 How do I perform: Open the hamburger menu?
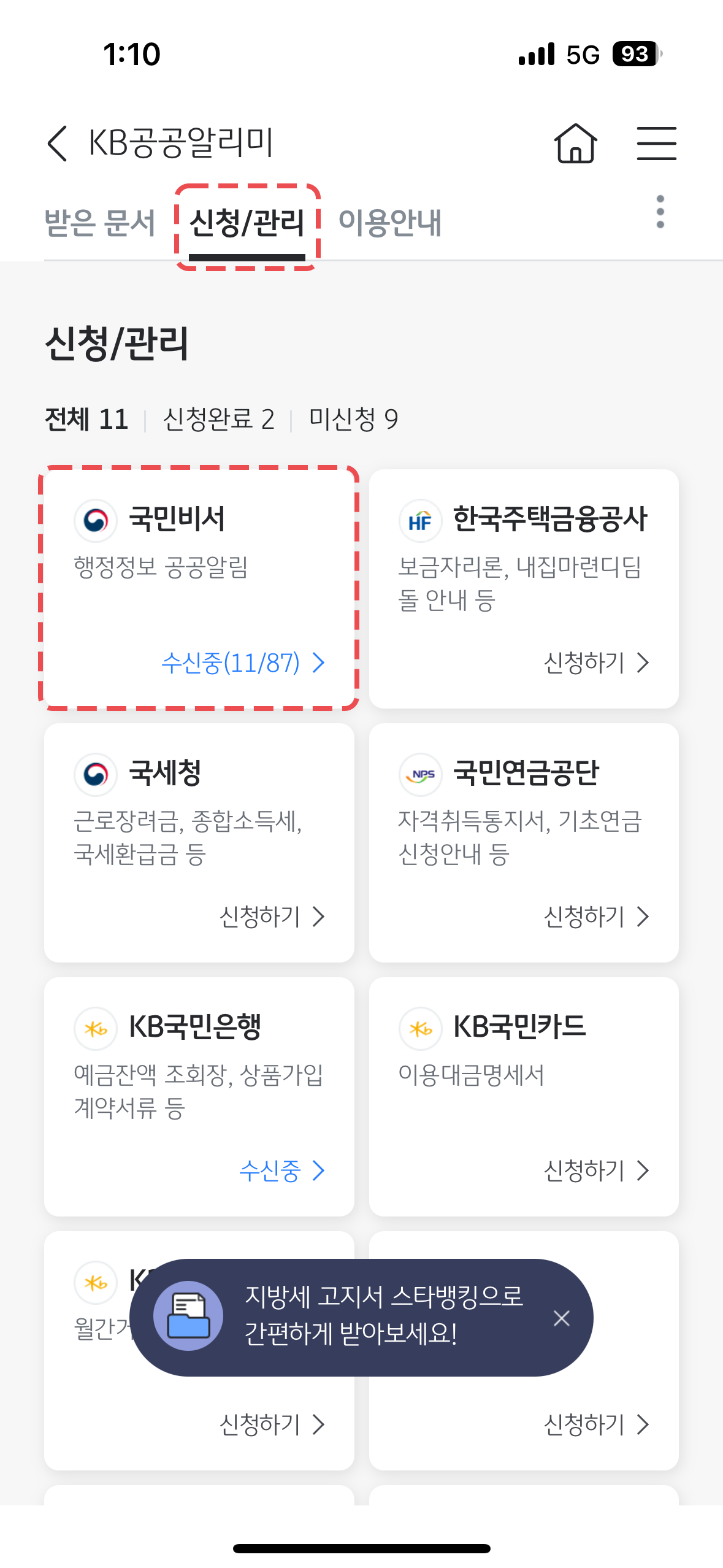coord(656,144)
